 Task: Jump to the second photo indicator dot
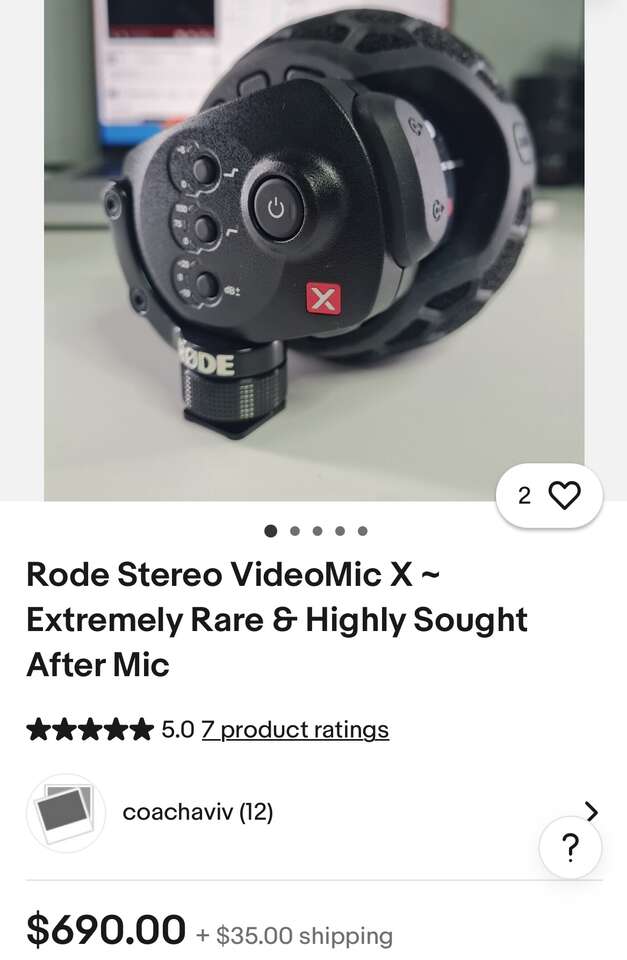(294, 531)
